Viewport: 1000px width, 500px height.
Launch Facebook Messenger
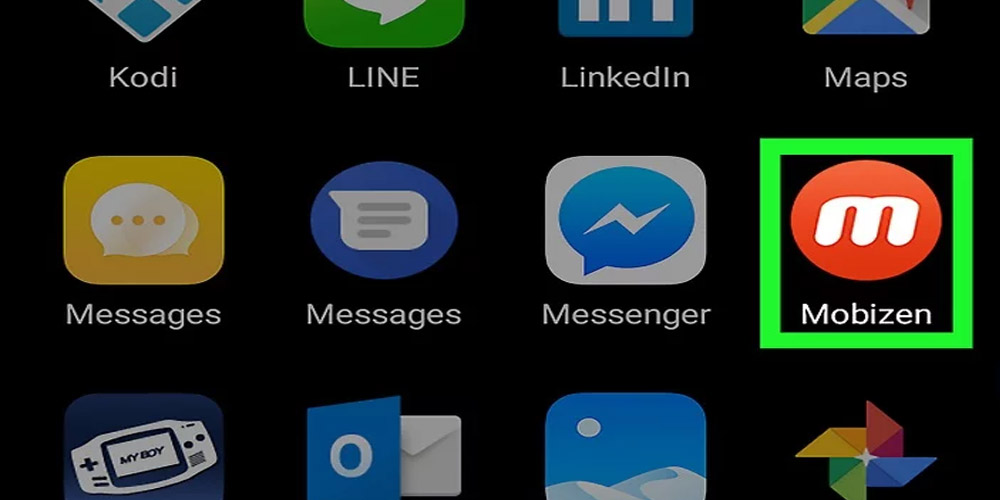coord(625,222)
